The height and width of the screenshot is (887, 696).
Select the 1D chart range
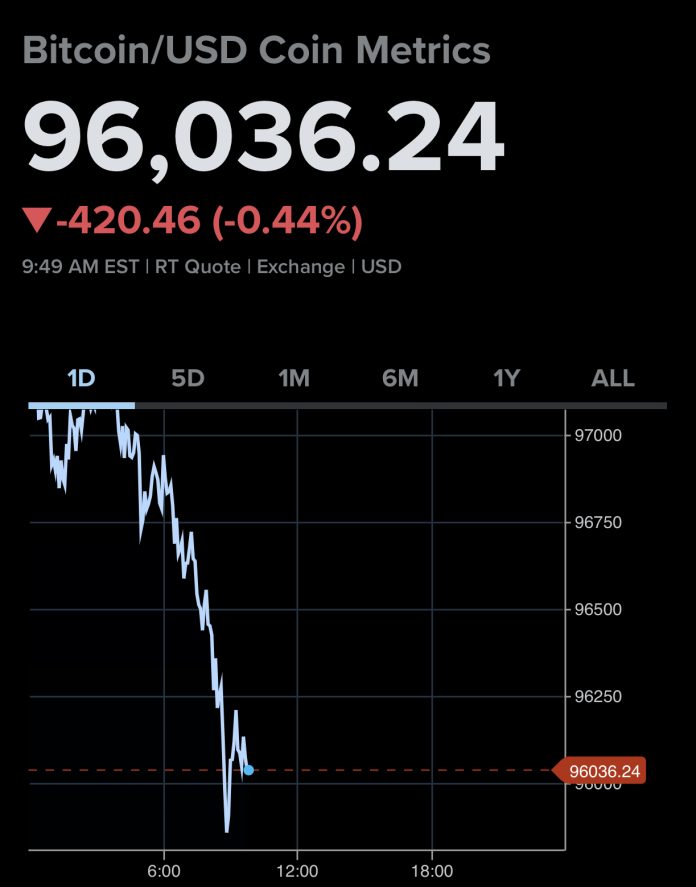point(81,378)
